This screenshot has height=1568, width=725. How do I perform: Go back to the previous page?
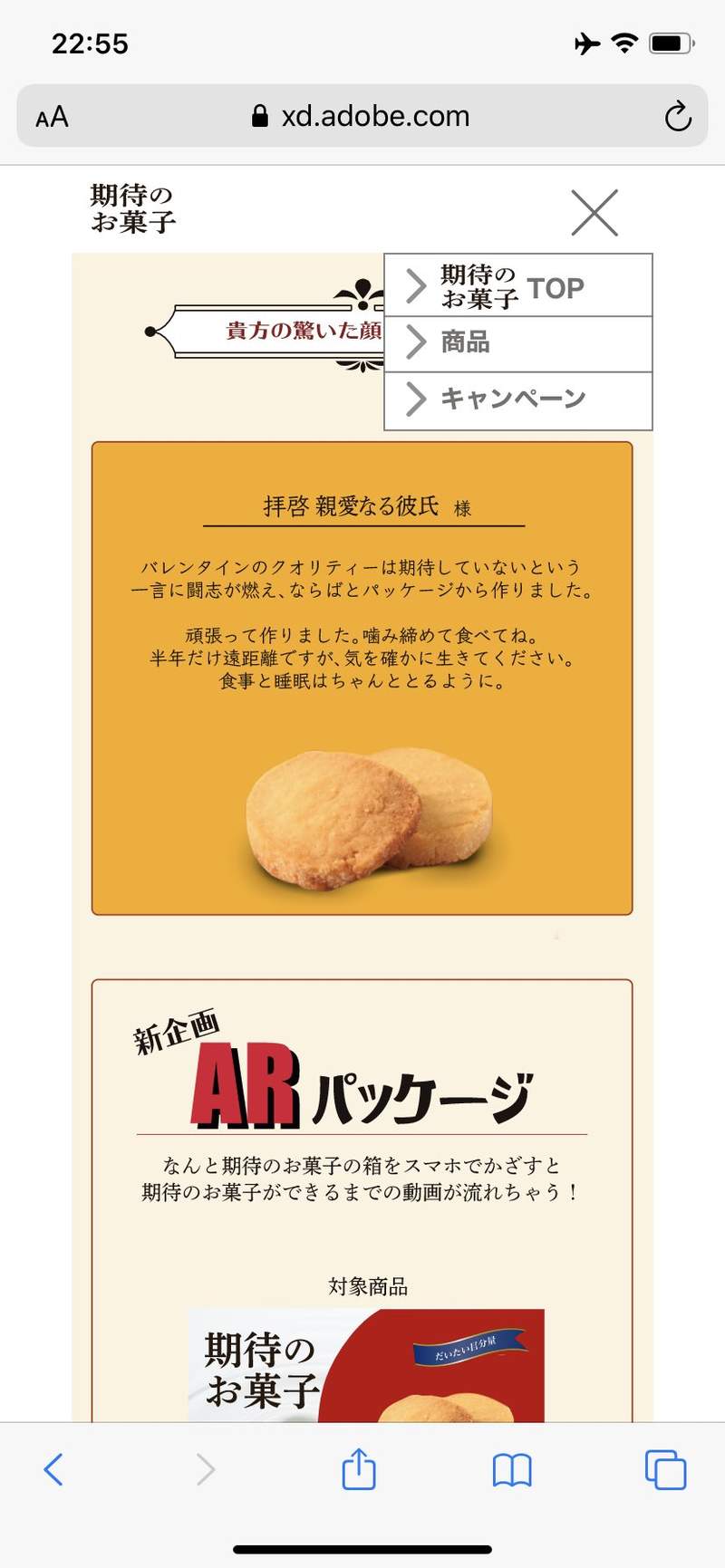tap(53, 1468)
